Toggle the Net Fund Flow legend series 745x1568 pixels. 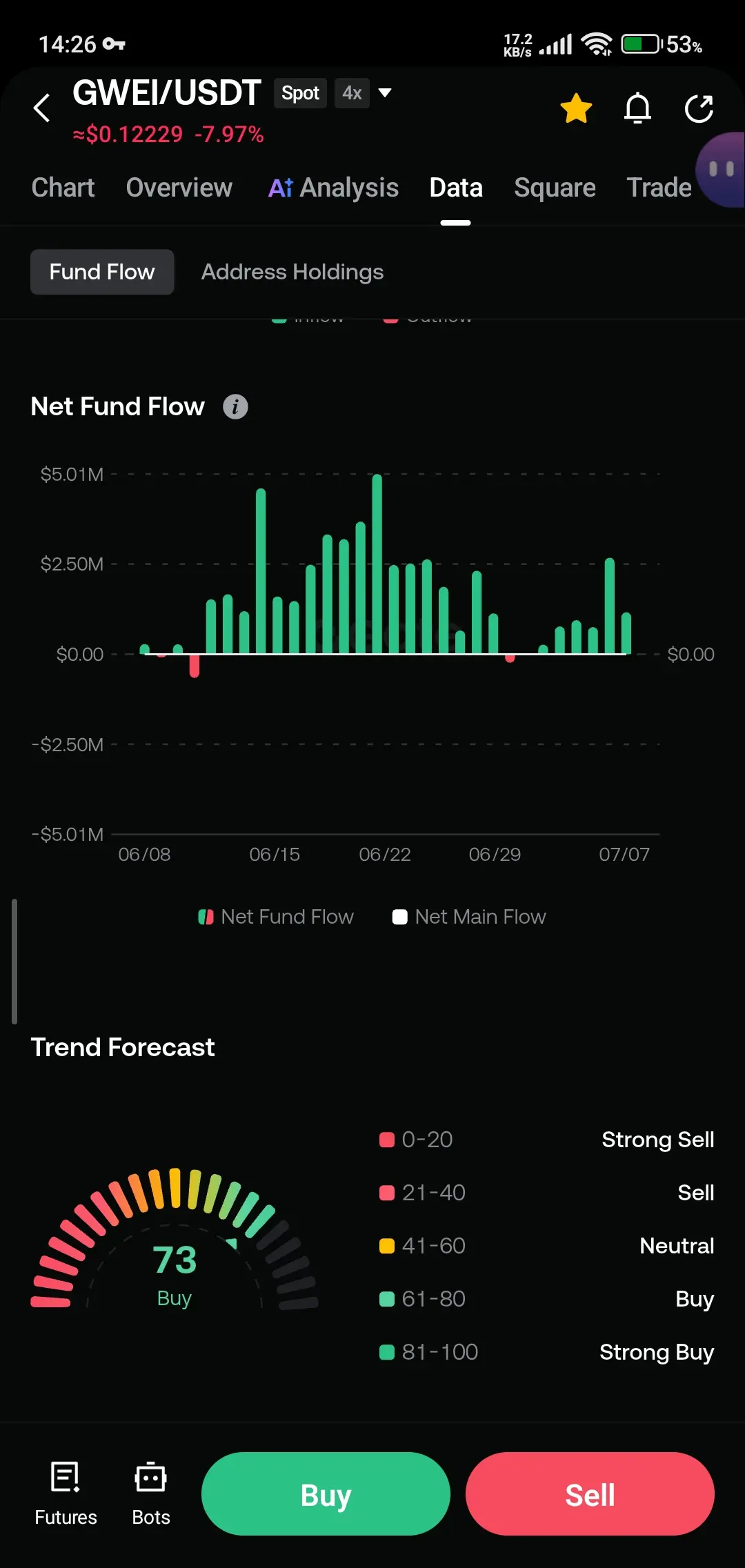pos(276,917)
